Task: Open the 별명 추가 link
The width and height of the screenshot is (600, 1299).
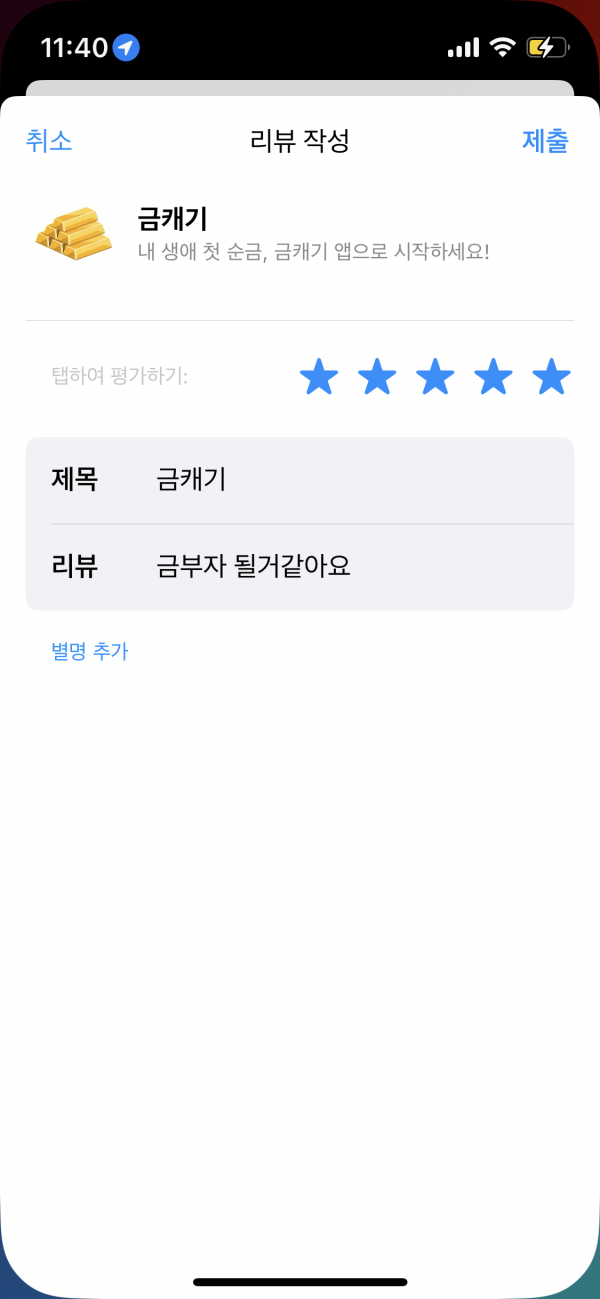Action: [89, 652]
